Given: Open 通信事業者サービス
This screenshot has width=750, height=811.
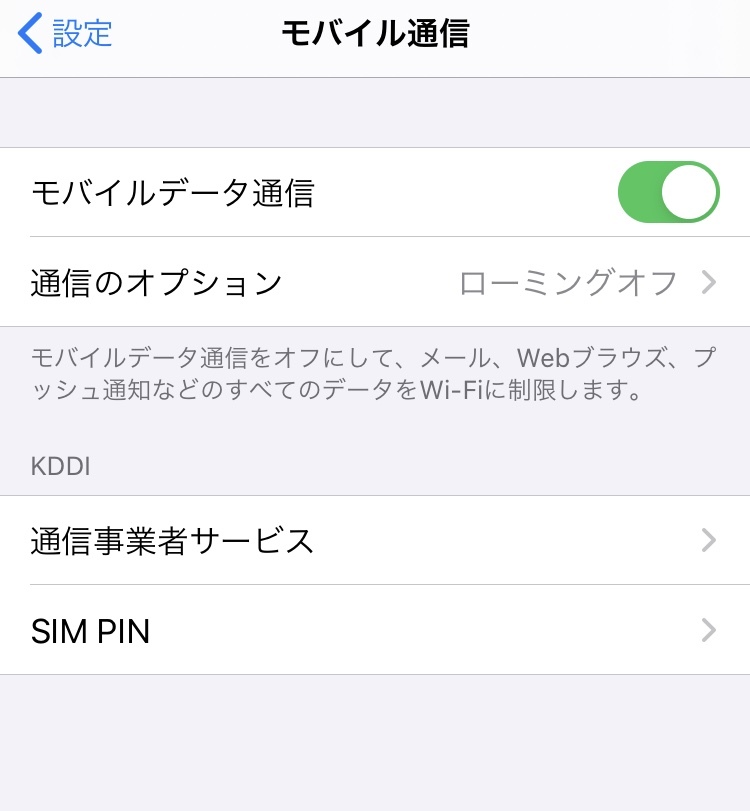Looking at the screenshot, I should coord(375,540).
